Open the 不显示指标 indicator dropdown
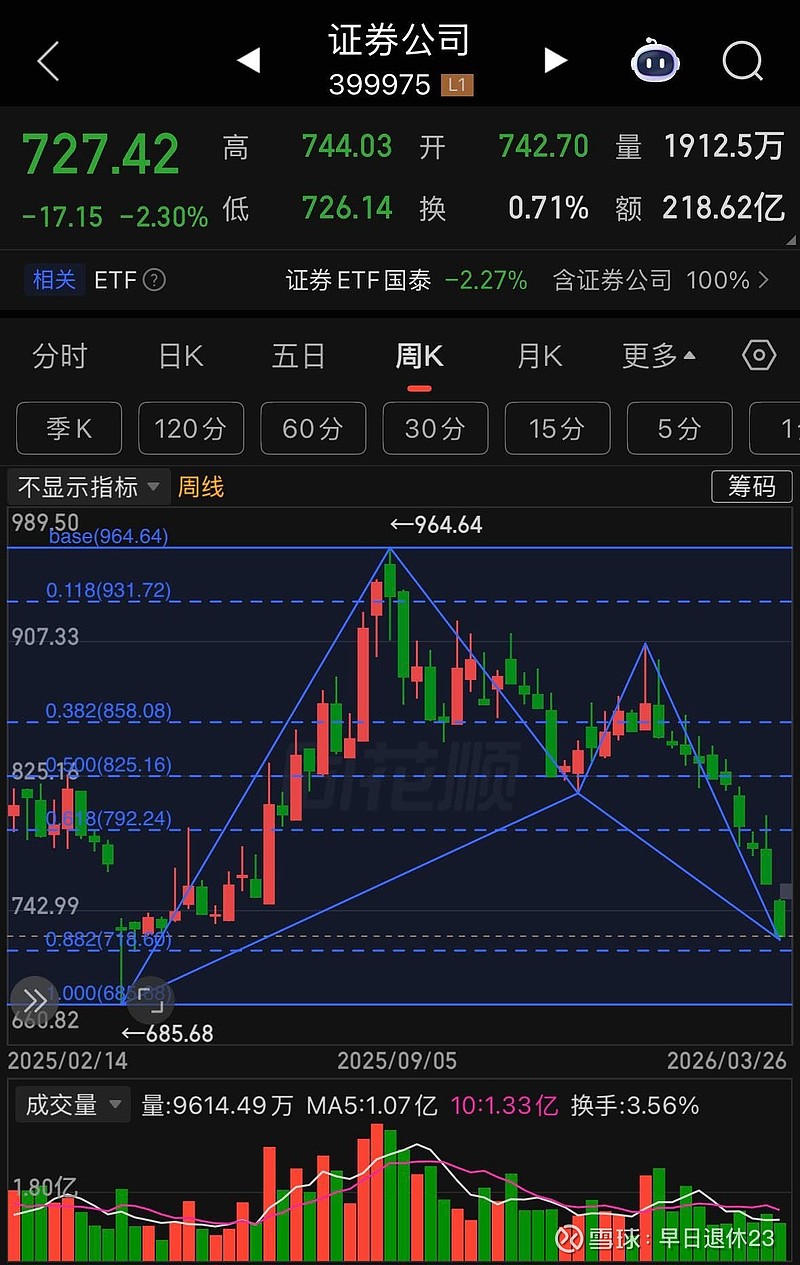800x1265 pixels. 89,487
